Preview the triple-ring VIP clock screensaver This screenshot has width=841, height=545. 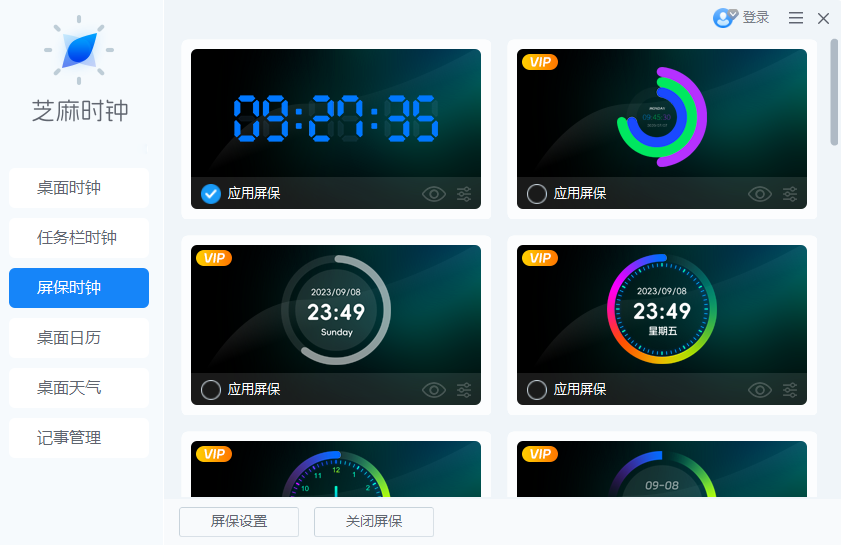760,194
